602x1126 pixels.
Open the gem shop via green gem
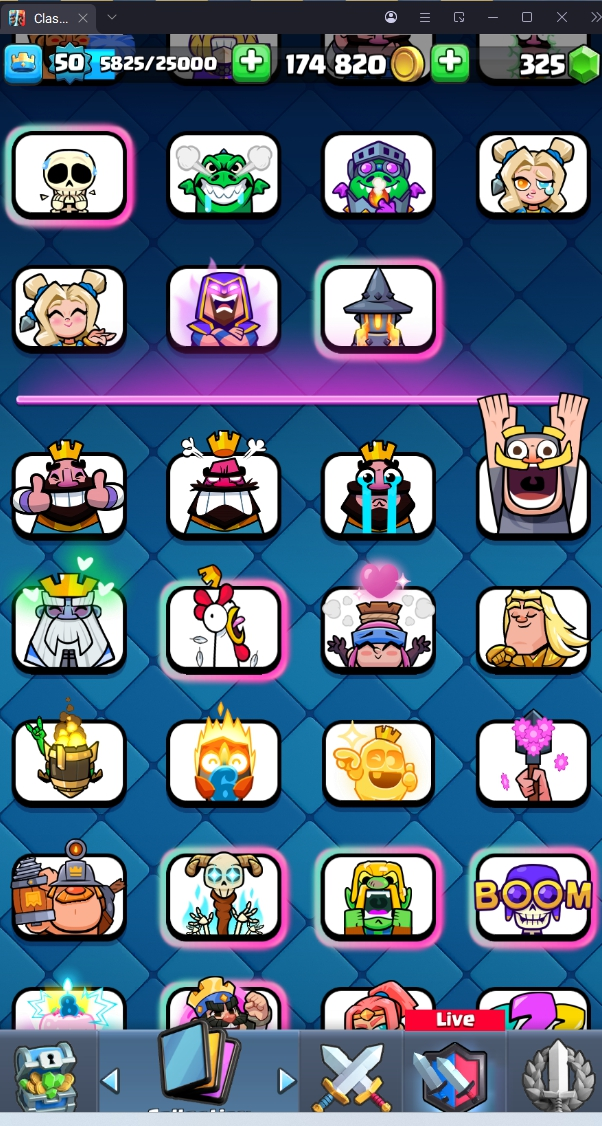[x=582, y=65]
